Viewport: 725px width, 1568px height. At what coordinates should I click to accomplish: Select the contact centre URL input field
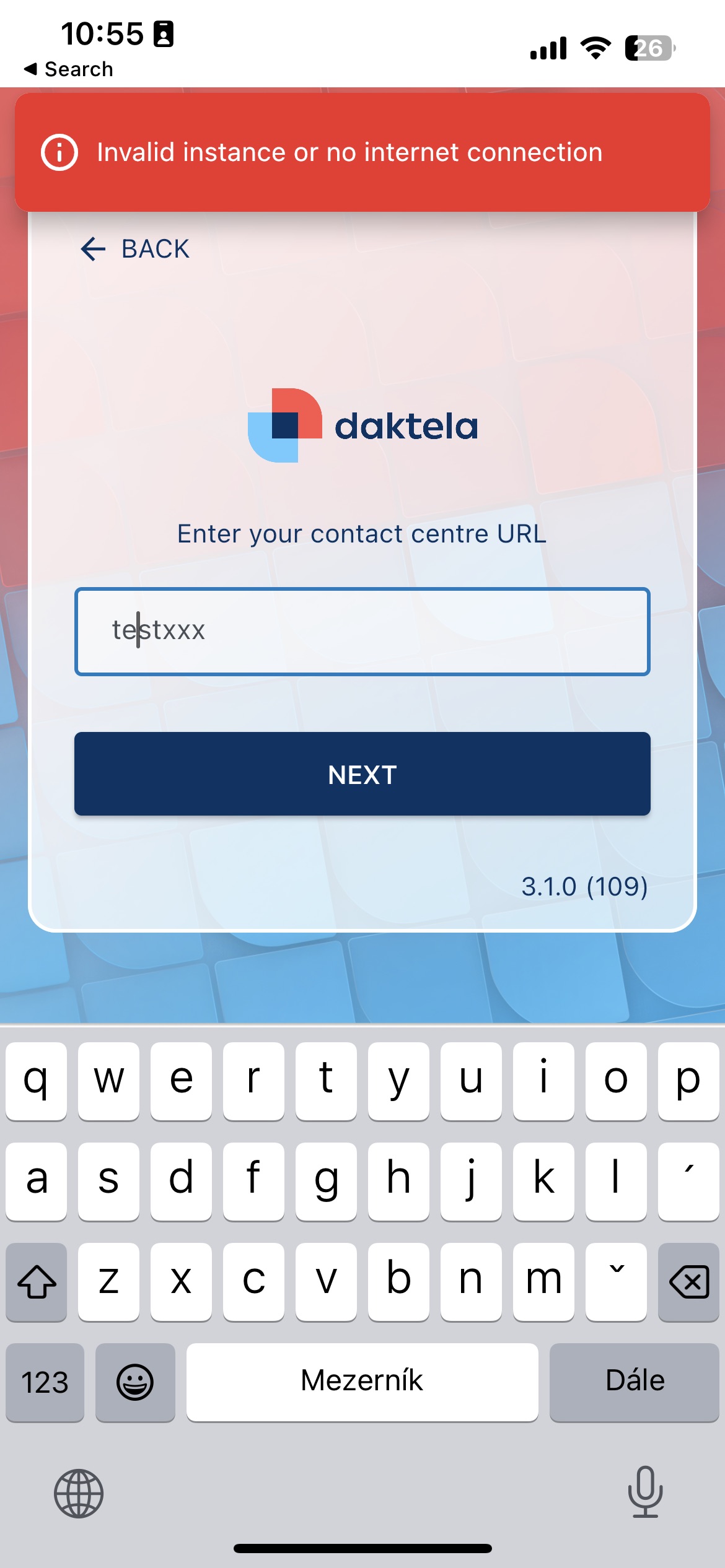click(362, 631)
